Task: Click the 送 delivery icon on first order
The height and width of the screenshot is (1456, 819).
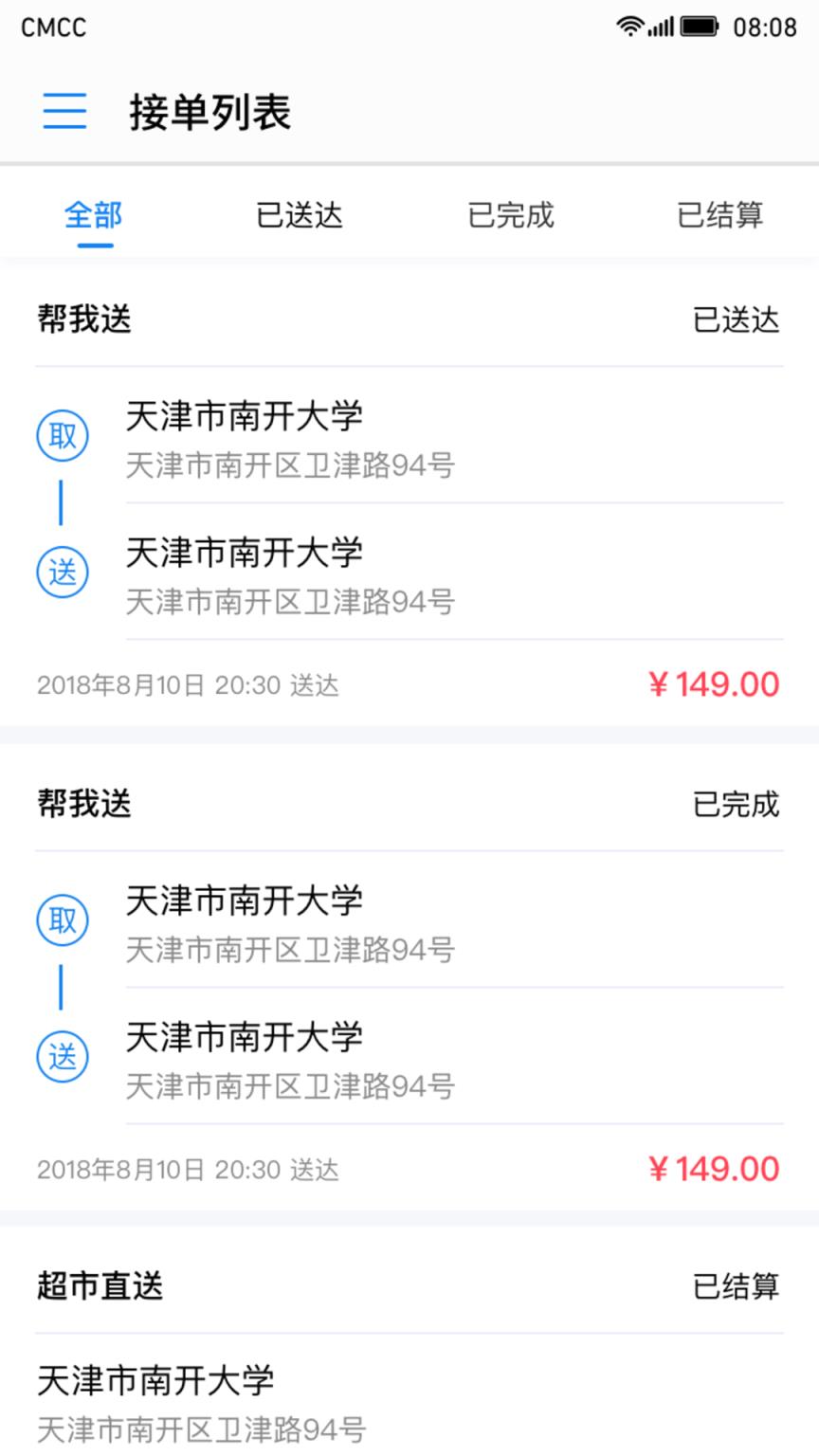Action: [62, 572]
